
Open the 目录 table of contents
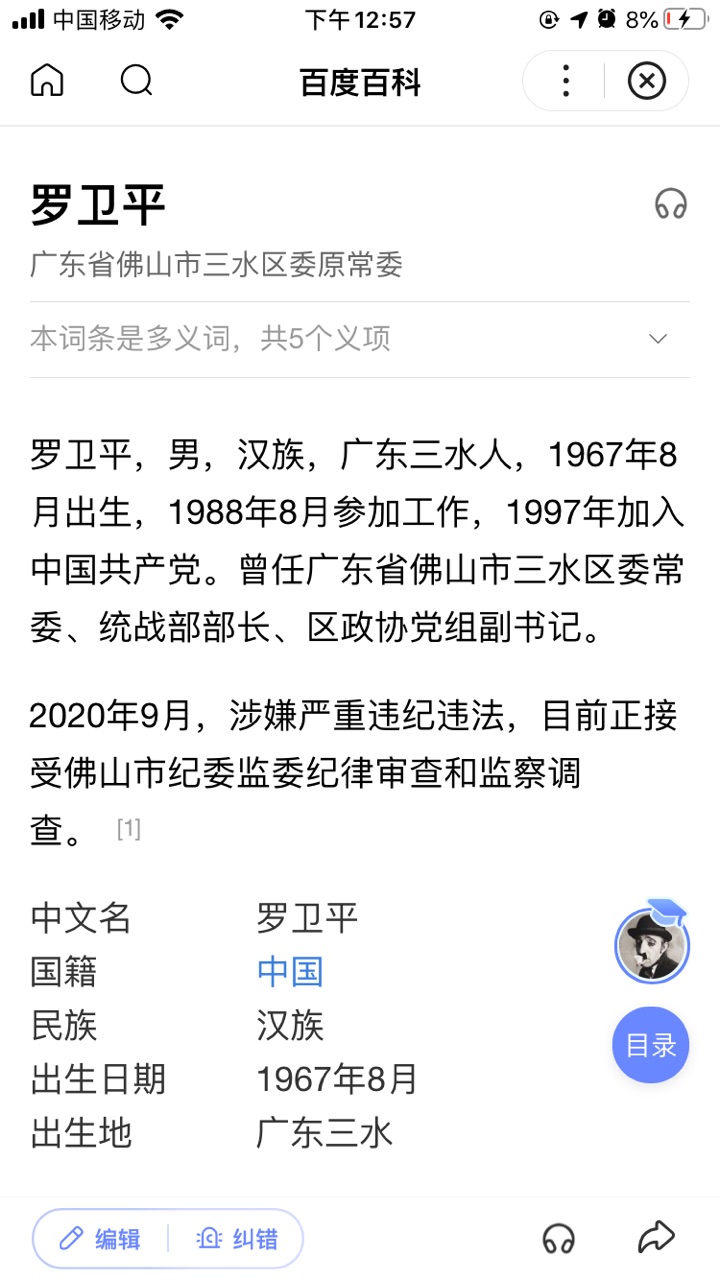tap(651, 1045)
